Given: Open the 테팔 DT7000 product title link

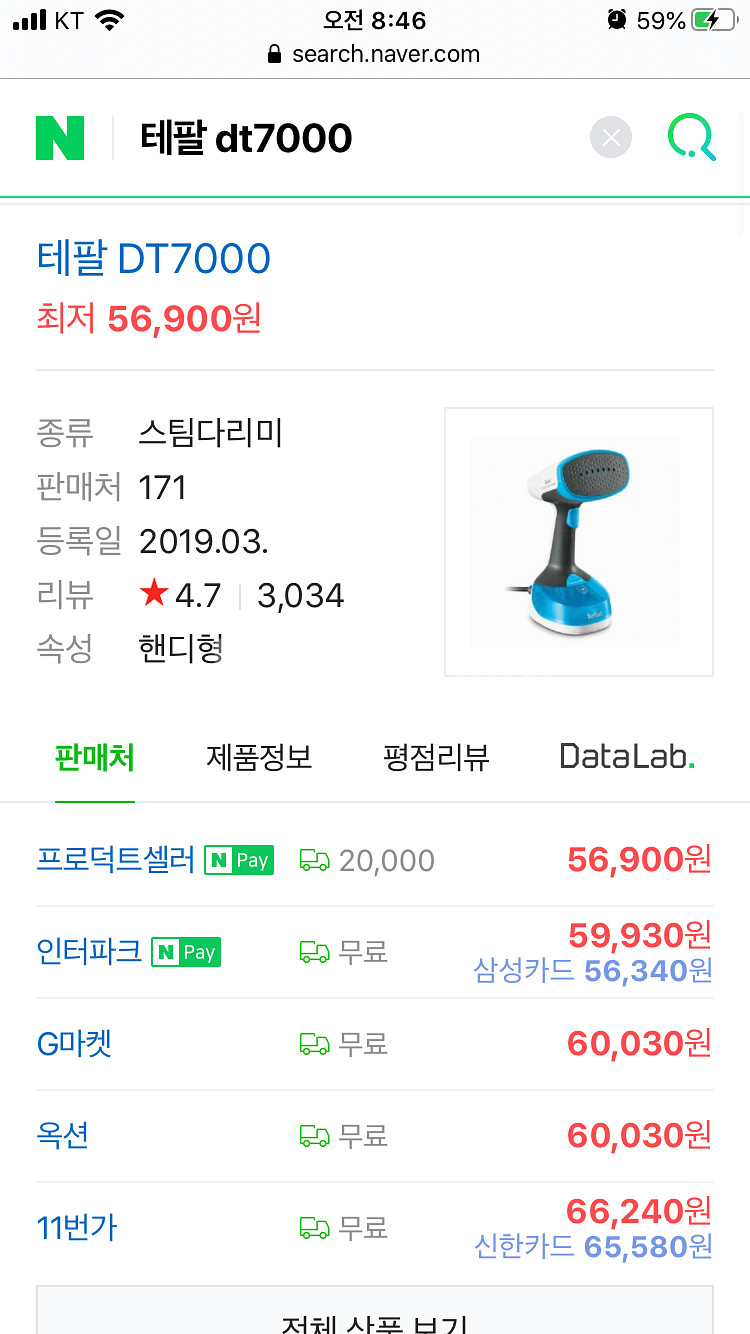Looking at the screenshot, I should 154,260.
